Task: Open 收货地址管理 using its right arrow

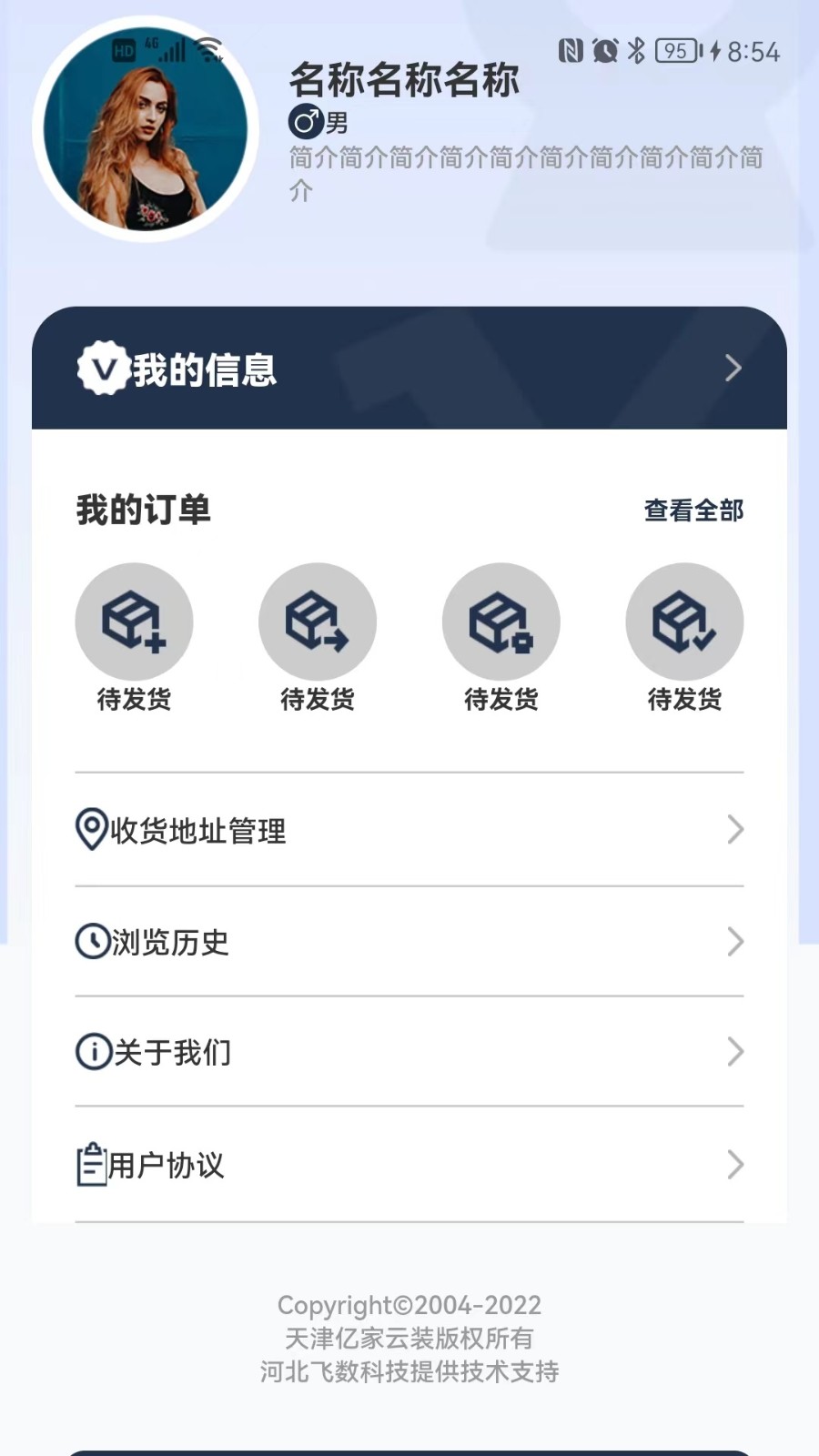Action: (736, 830)
